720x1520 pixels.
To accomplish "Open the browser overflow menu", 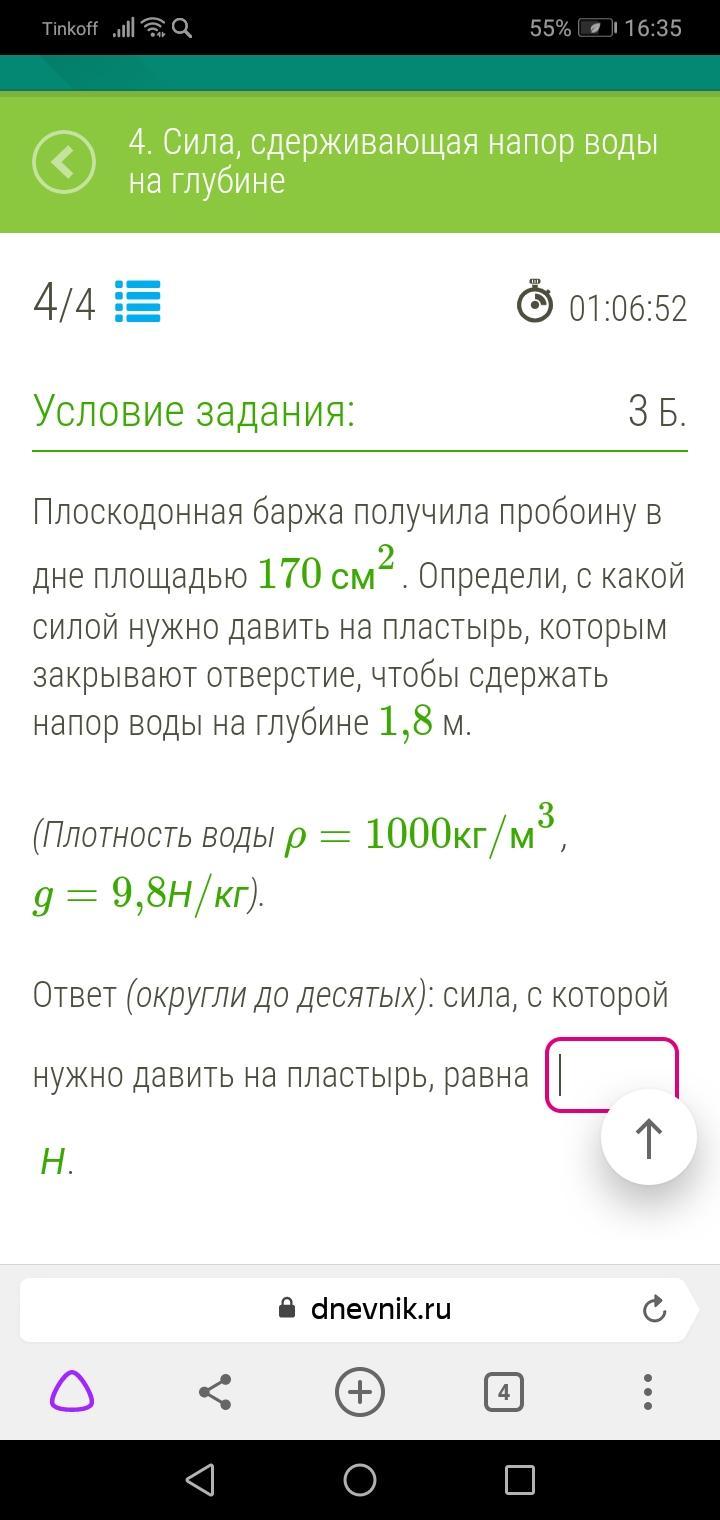I will (647, 1392).
